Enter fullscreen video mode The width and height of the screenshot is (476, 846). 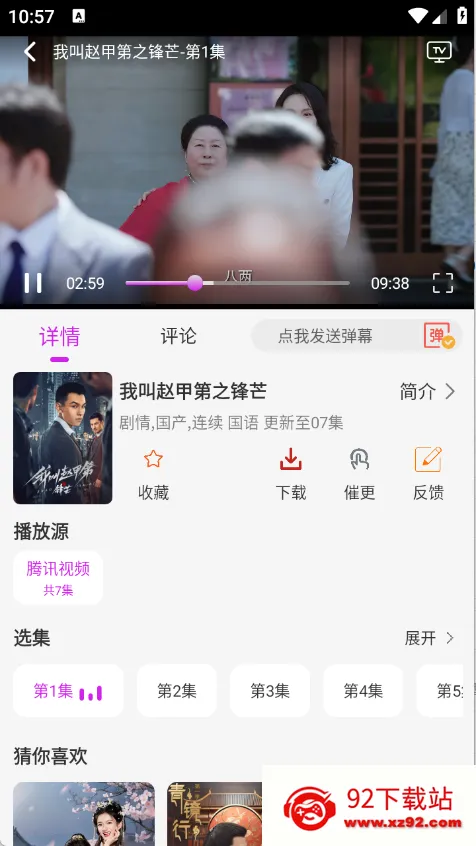pyautogui.click(x=443, y=283)
